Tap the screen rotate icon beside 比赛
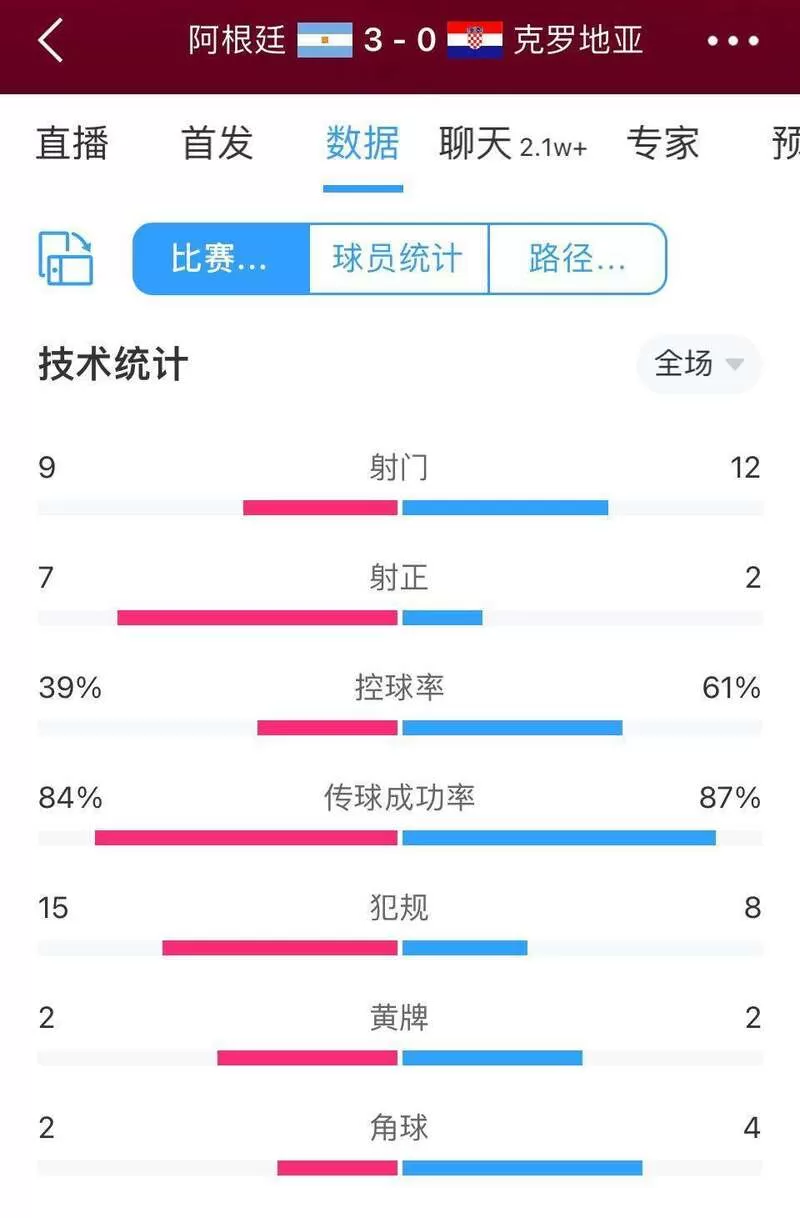 tap(66, 258)
